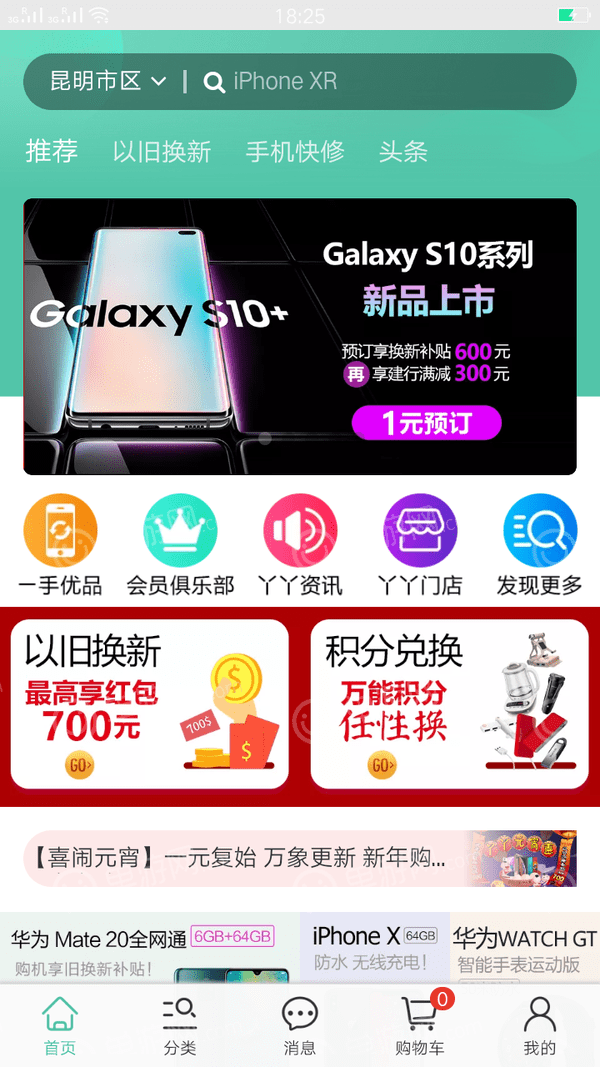
Task: Tap the 发现更多 shortcut
Action: 540,545
